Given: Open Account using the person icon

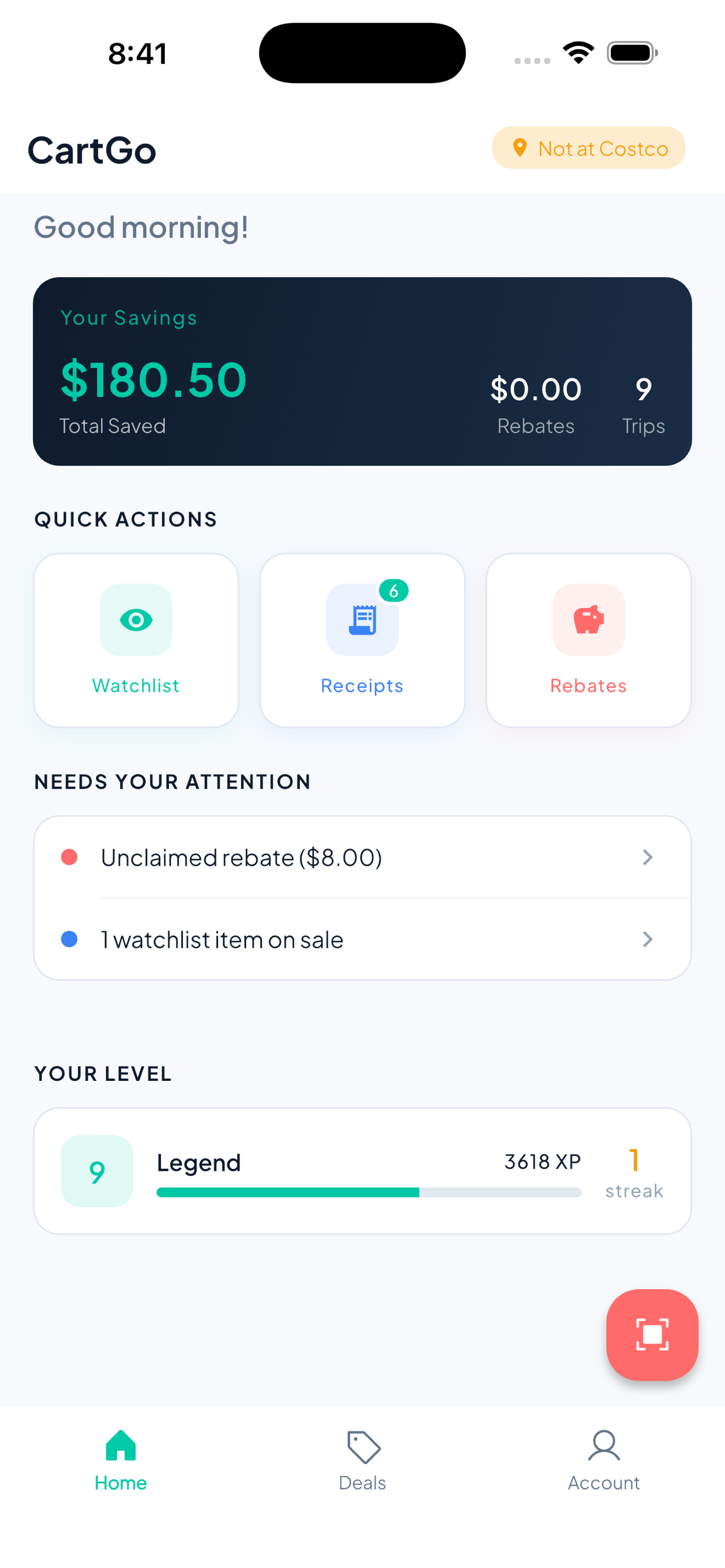Looking at the screenshot, I should tap(604, 1447).
